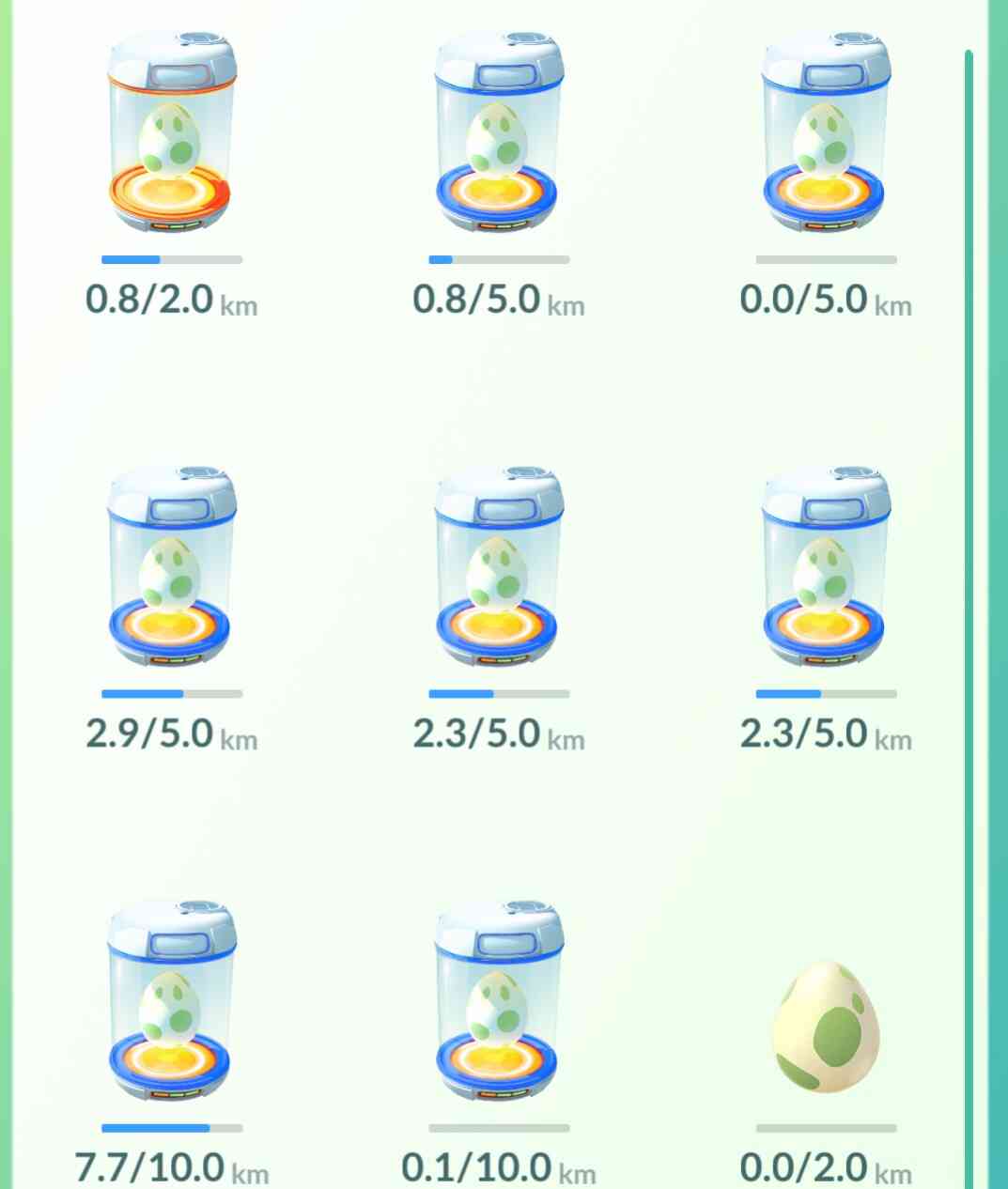Click the nearly full 7.7/10.0 km progress bar
Viewport: 1008px width, 1189px height.
pyautogui.click(x=173, y=1126)
